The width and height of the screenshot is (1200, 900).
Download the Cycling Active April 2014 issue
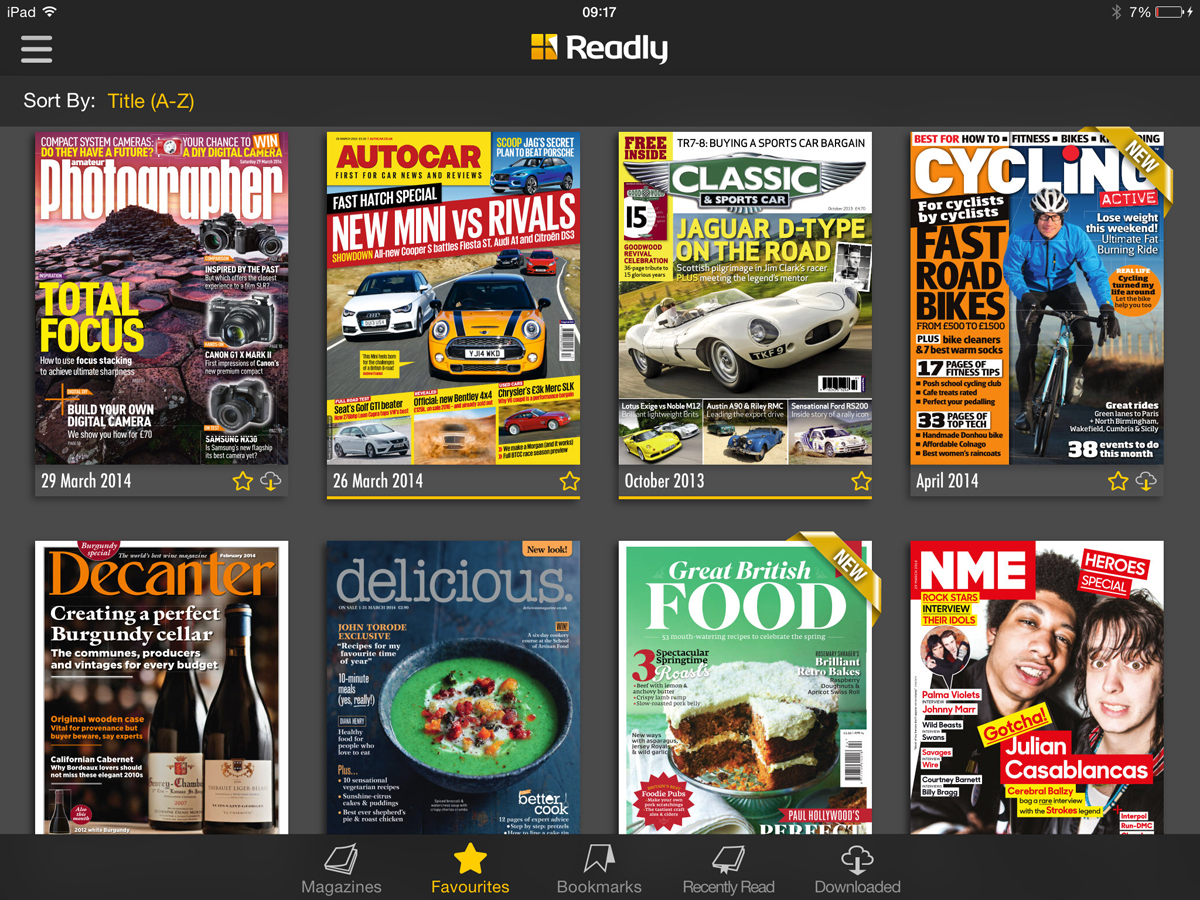[x=1146, y=482]
